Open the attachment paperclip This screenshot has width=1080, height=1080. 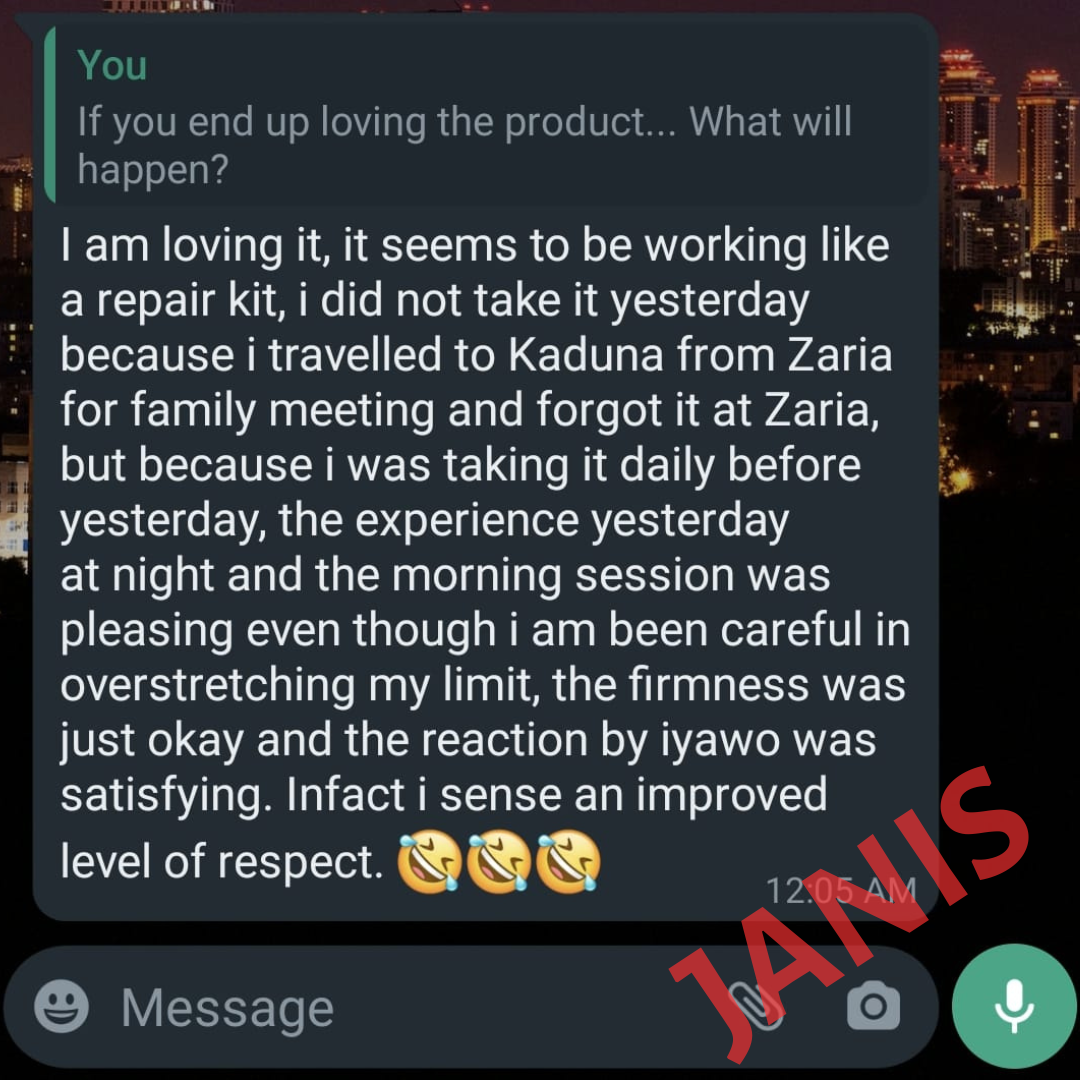point(755,1005)
